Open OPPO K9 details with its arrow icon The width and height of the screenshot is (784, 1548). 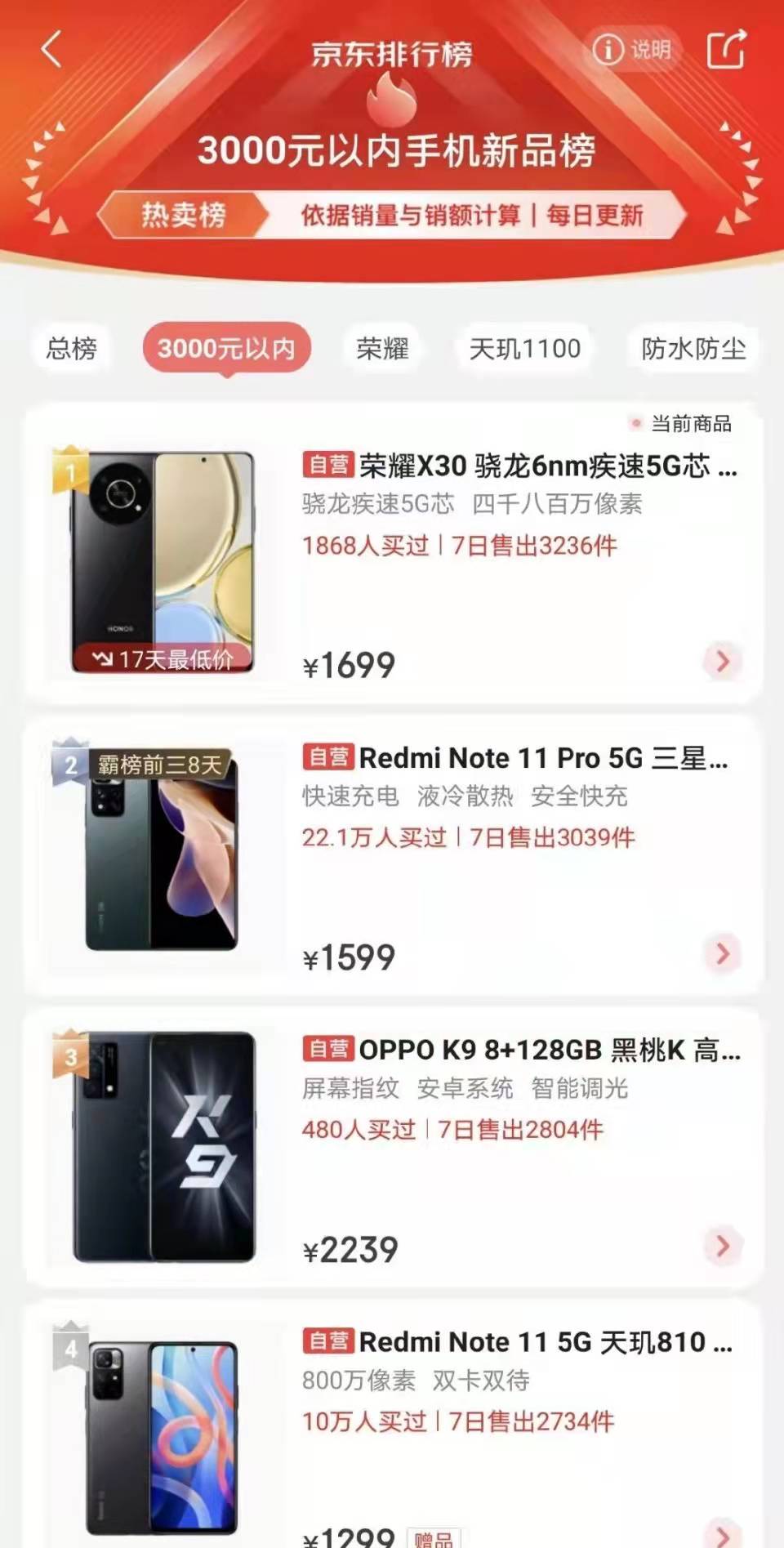tap(722, 1247)
